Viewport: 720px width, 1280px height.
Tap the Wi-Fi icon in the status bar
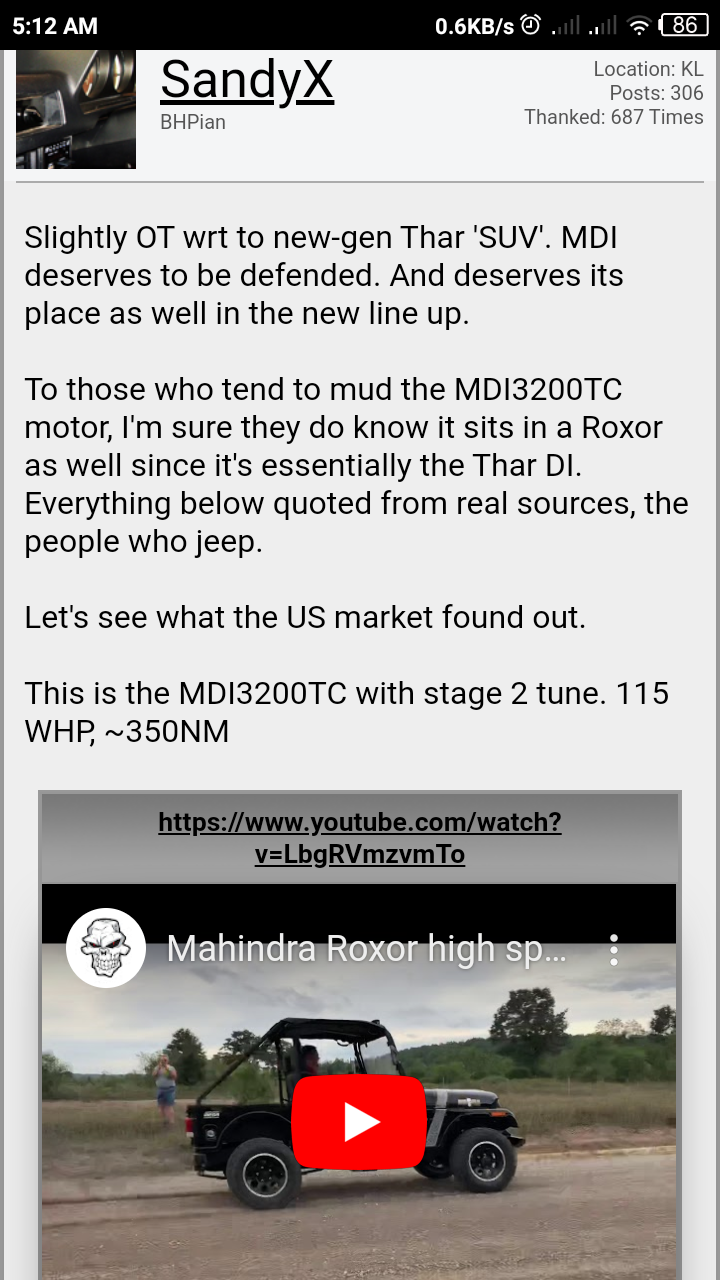(639, 26)
